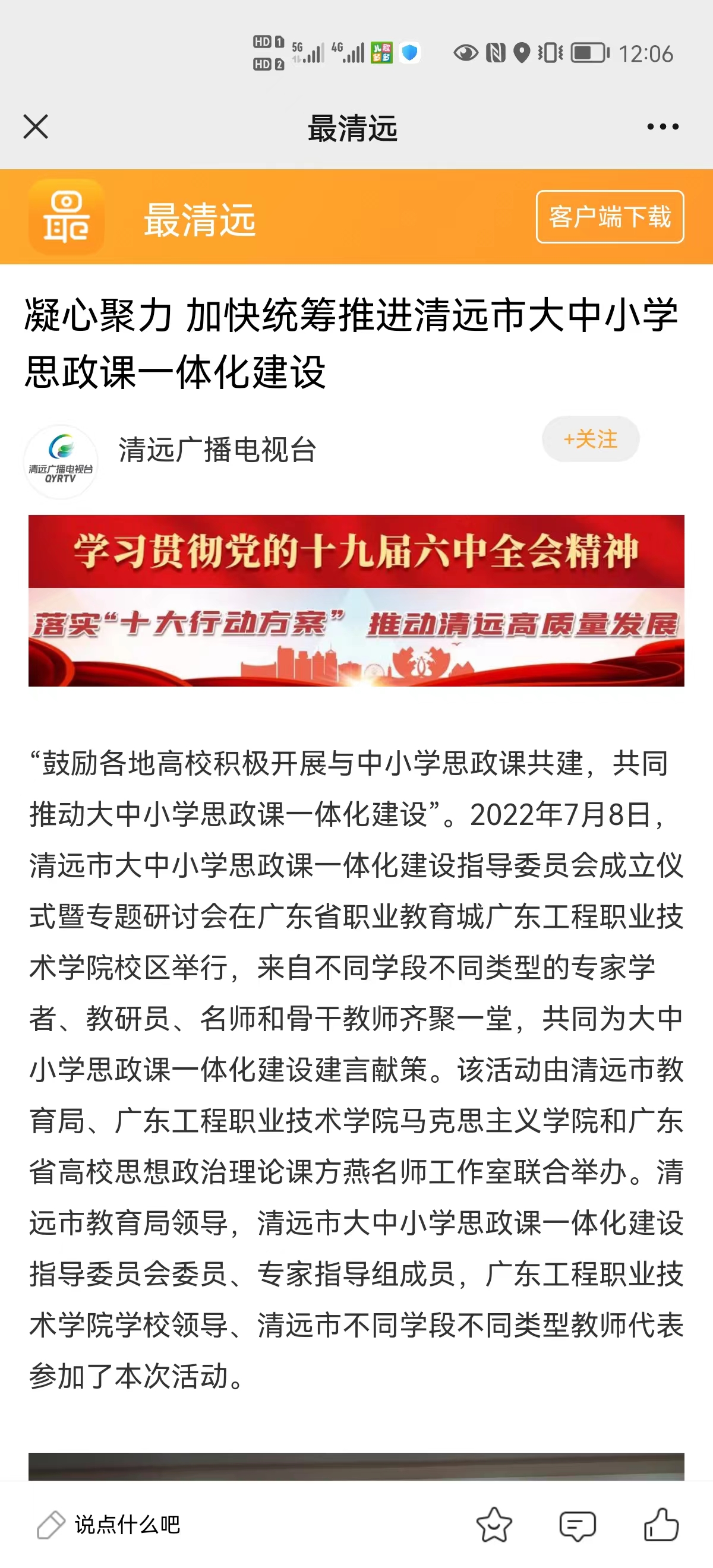
Task: Open 清远广播电视台 publisher profile
Action: click(x=217, y=450)
